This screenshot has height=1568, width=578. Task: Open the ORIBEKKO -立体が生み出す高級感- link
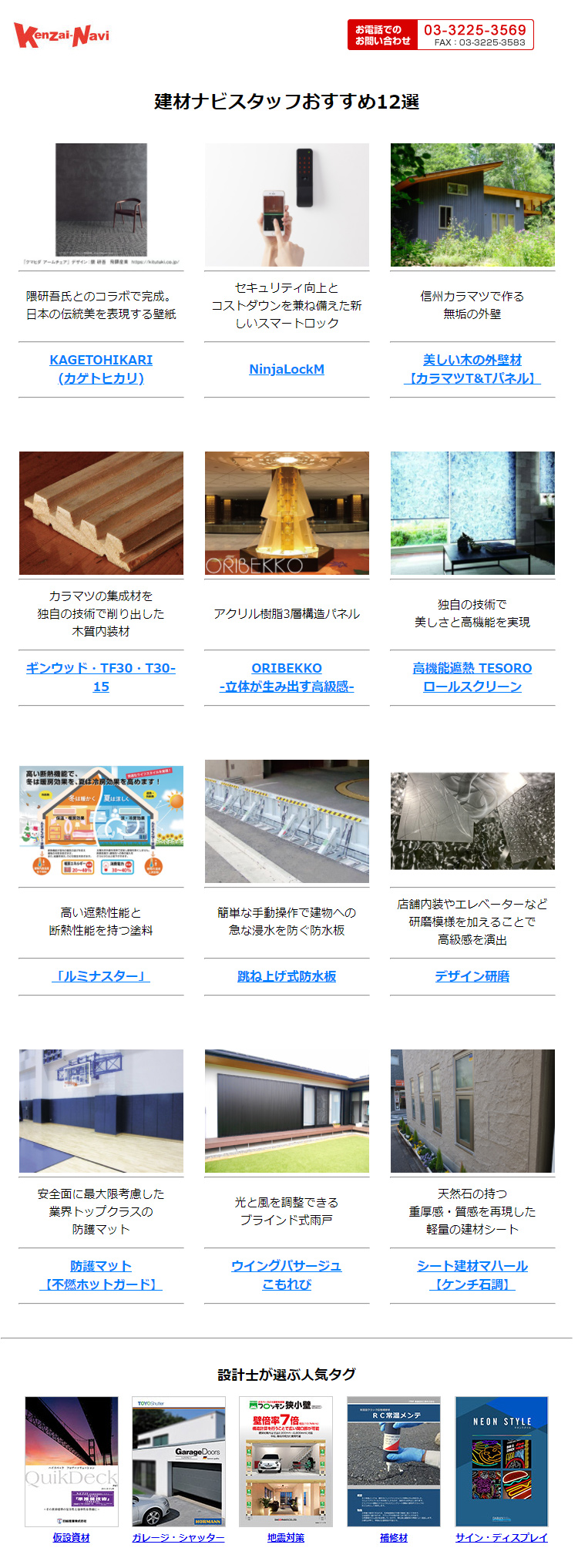point(287,677)
